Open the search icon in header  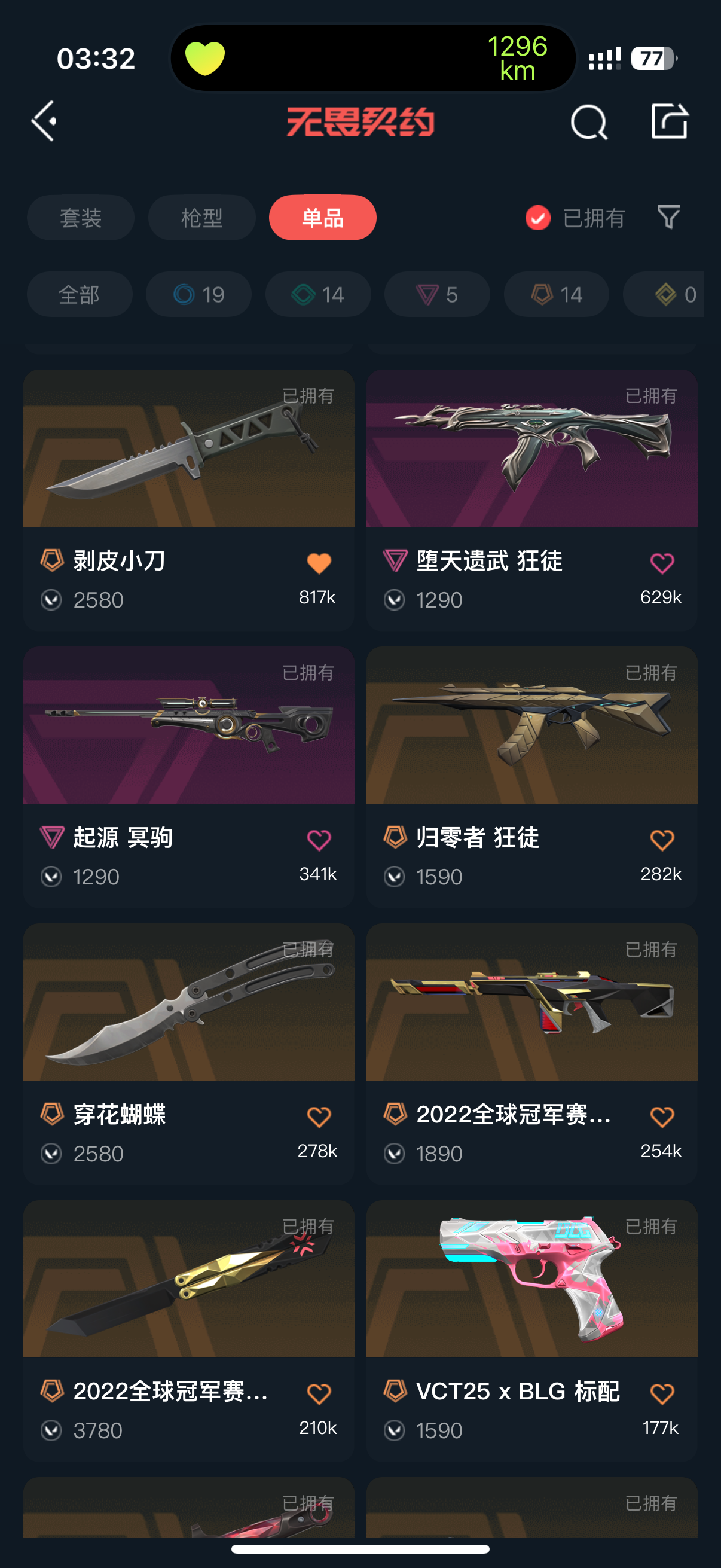[x=588, y=122]
